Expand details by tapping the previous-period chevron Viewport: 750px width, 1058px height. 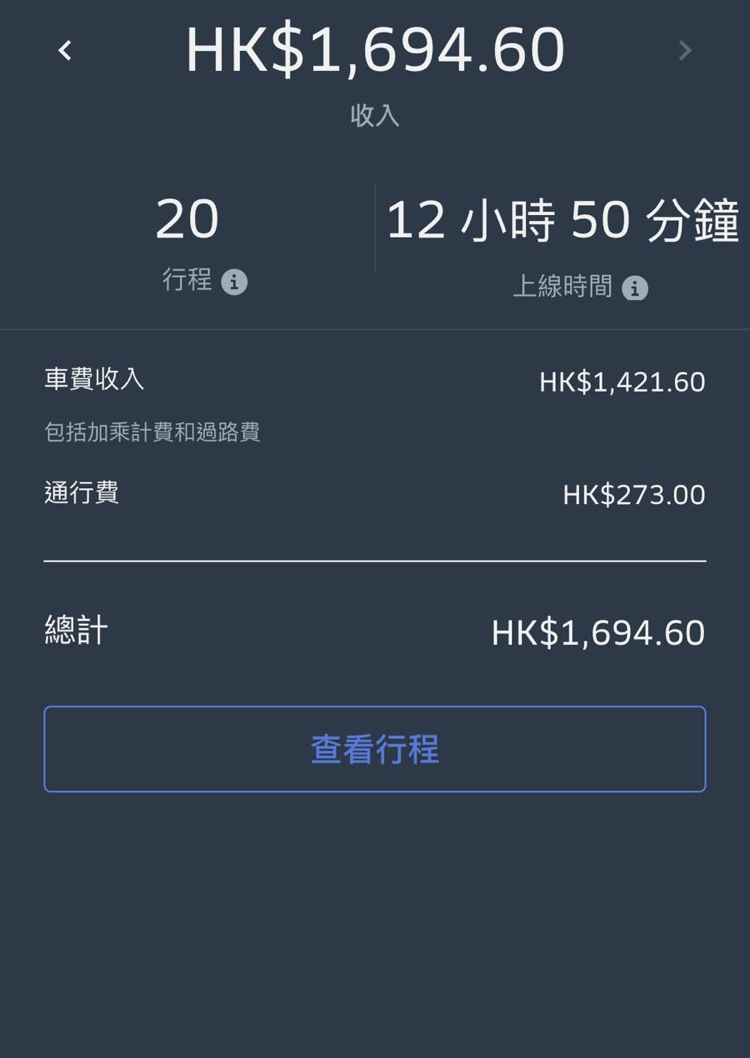[64, 51]
